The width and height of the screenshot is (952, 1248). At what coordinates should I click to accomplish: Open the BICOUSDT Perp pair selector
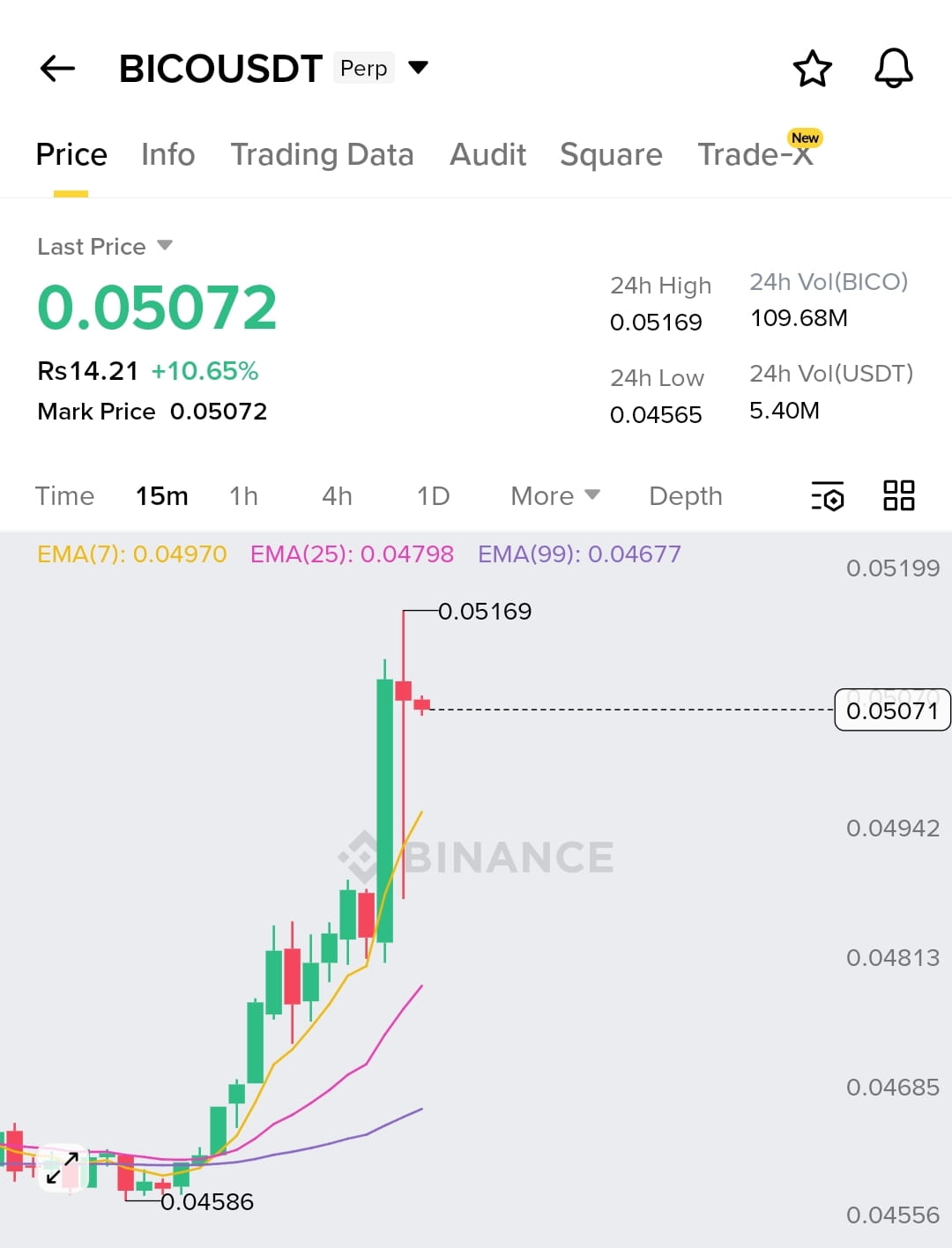pyautogui.click(x=274, y=68)
